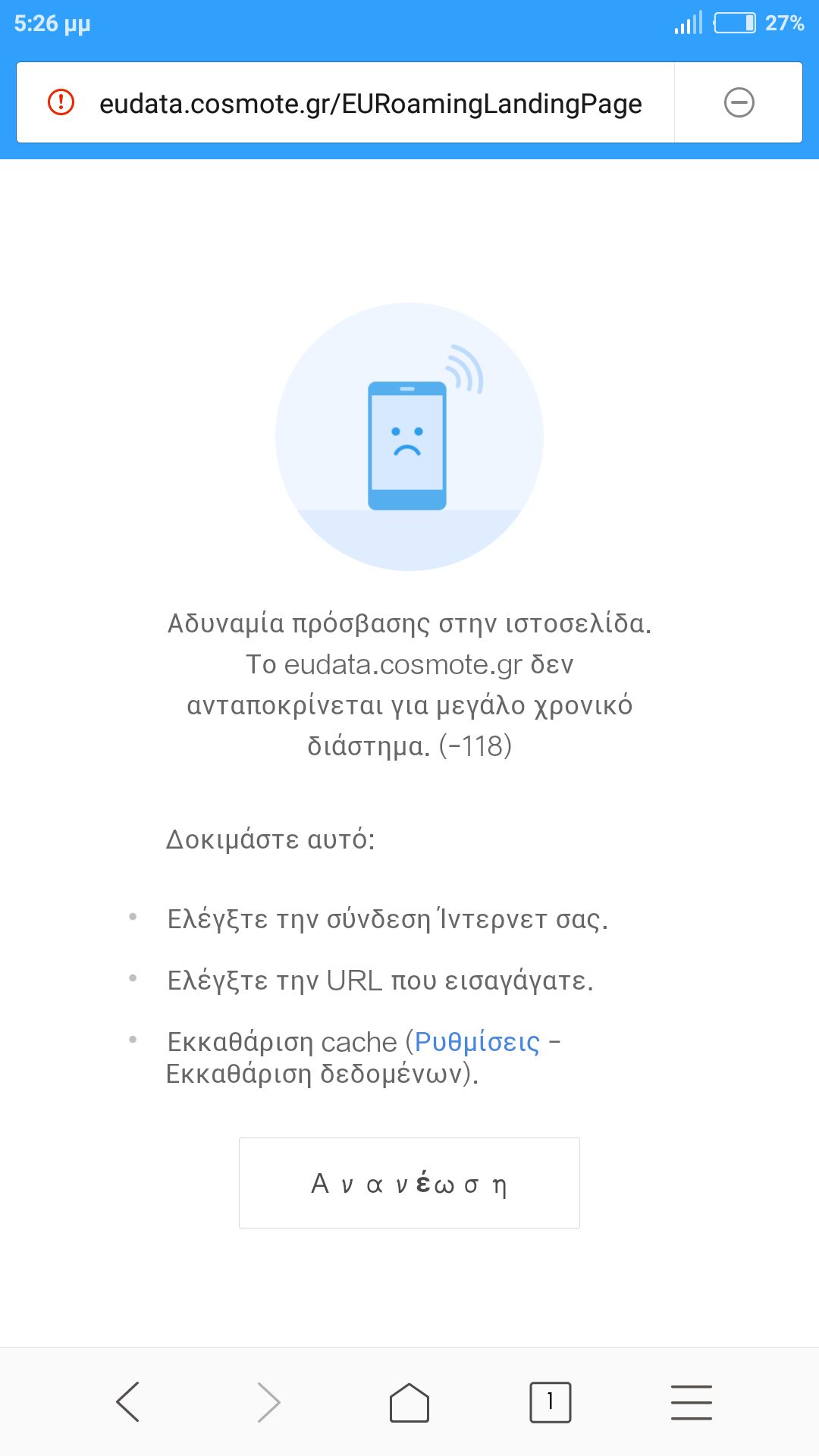Reload page with Ανανέωση button
Image resolution: width=819 pixels, height=1456 pixels.
409,1183
